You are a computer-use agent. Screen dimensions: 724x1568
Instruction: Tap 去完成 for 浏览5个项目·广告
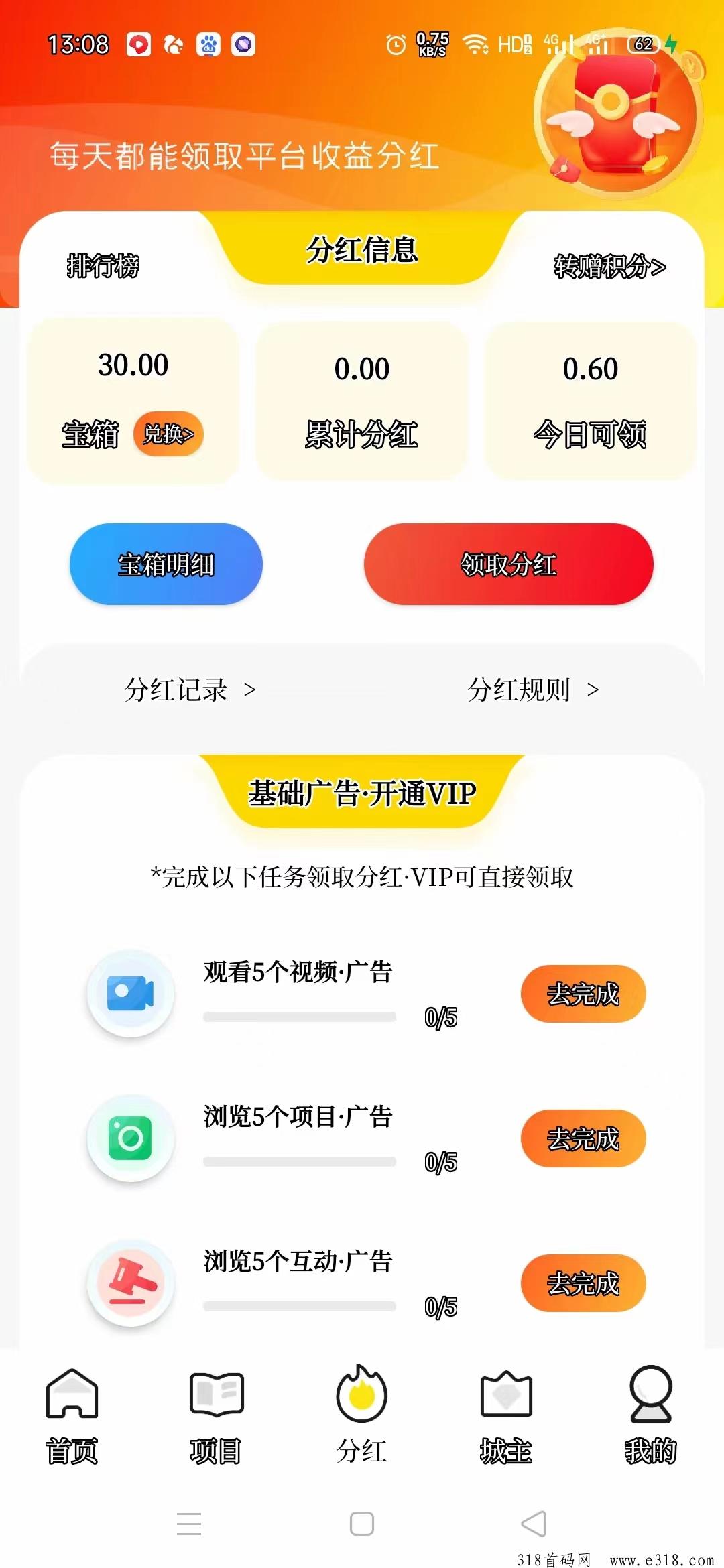(583, 1138)
